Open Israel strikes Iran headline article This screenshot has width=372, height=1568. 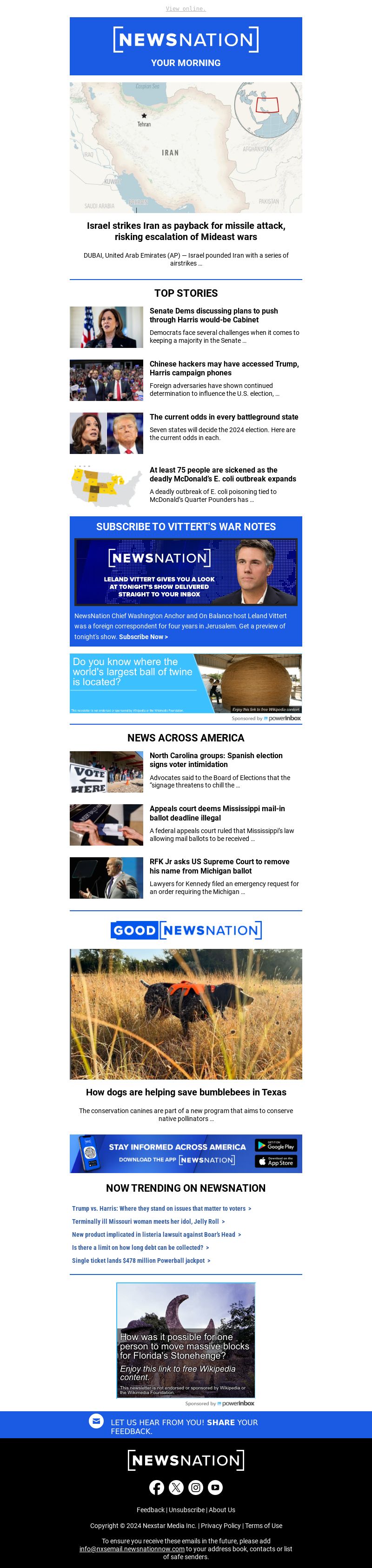pos(186,231)
